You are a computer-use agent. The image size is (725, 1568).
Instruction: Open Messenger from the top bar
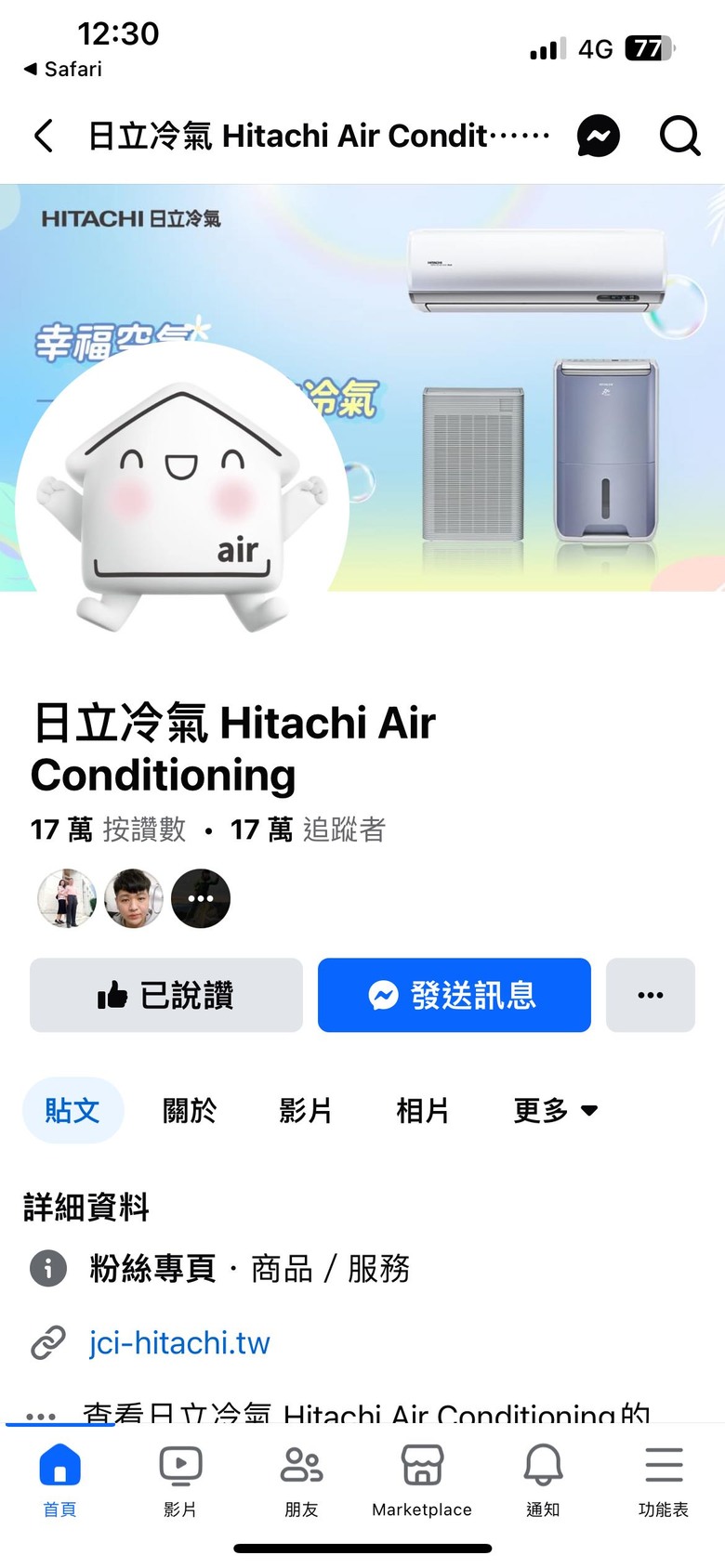(x=598, y=136)
